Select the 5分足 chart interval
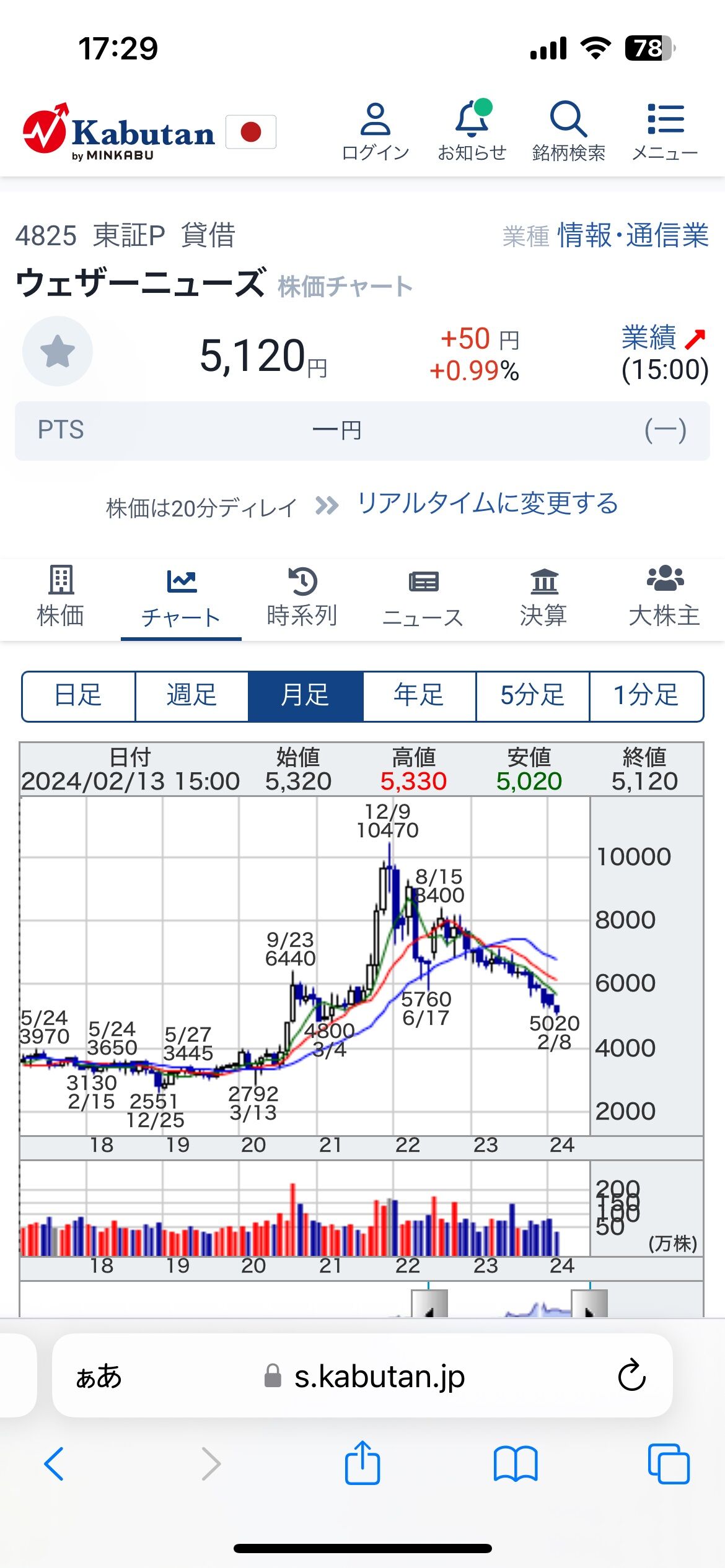 (532, 696)
